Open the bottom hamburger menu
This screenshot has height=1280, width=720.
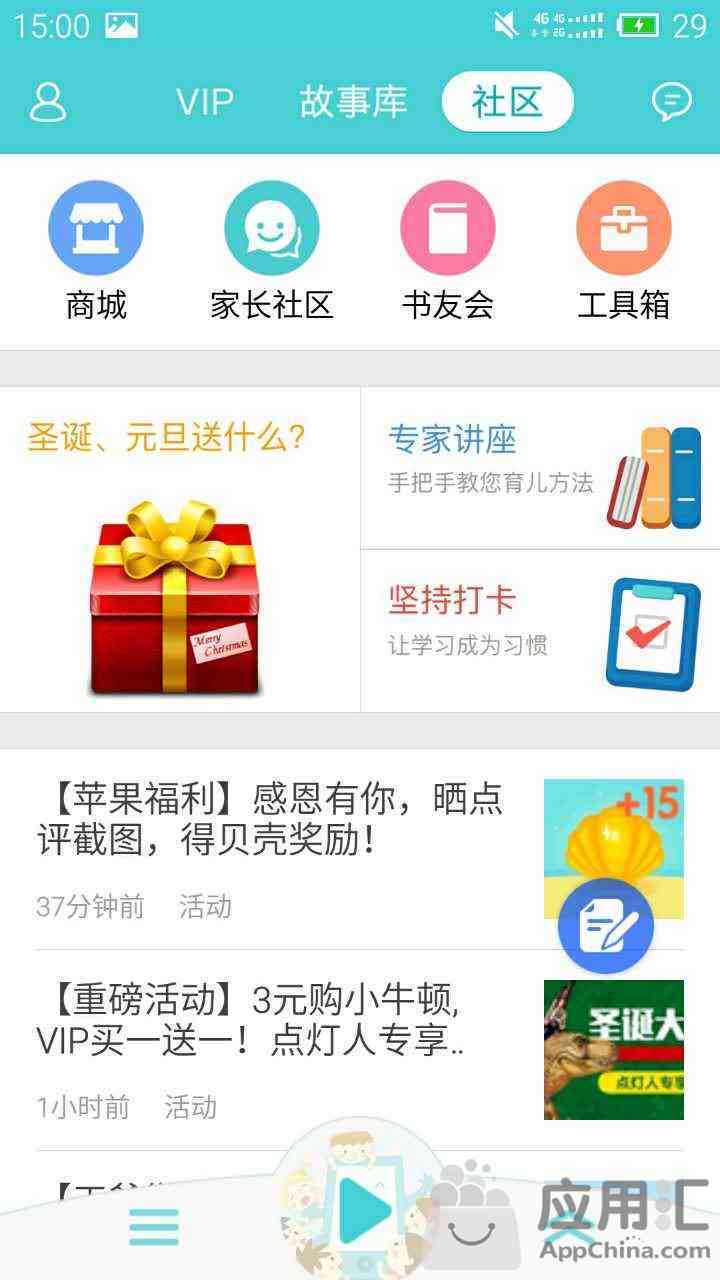(154, 1226)
